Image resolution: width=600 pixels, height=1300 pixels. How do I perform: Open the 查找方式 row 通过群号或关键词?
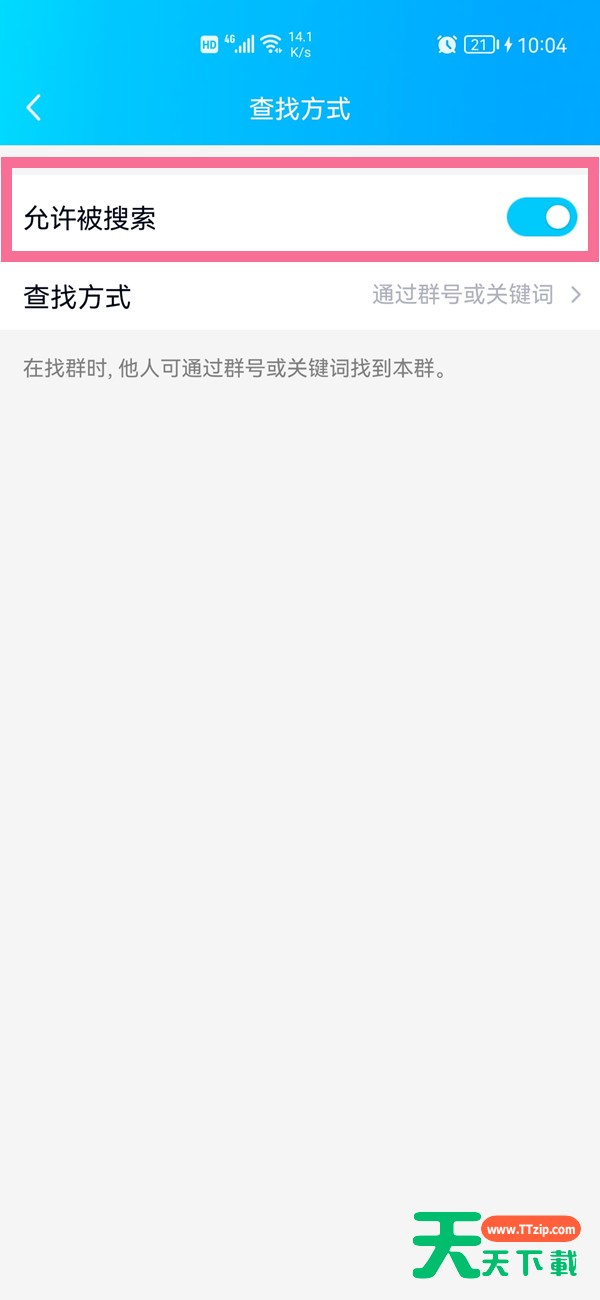coord(300,296)
